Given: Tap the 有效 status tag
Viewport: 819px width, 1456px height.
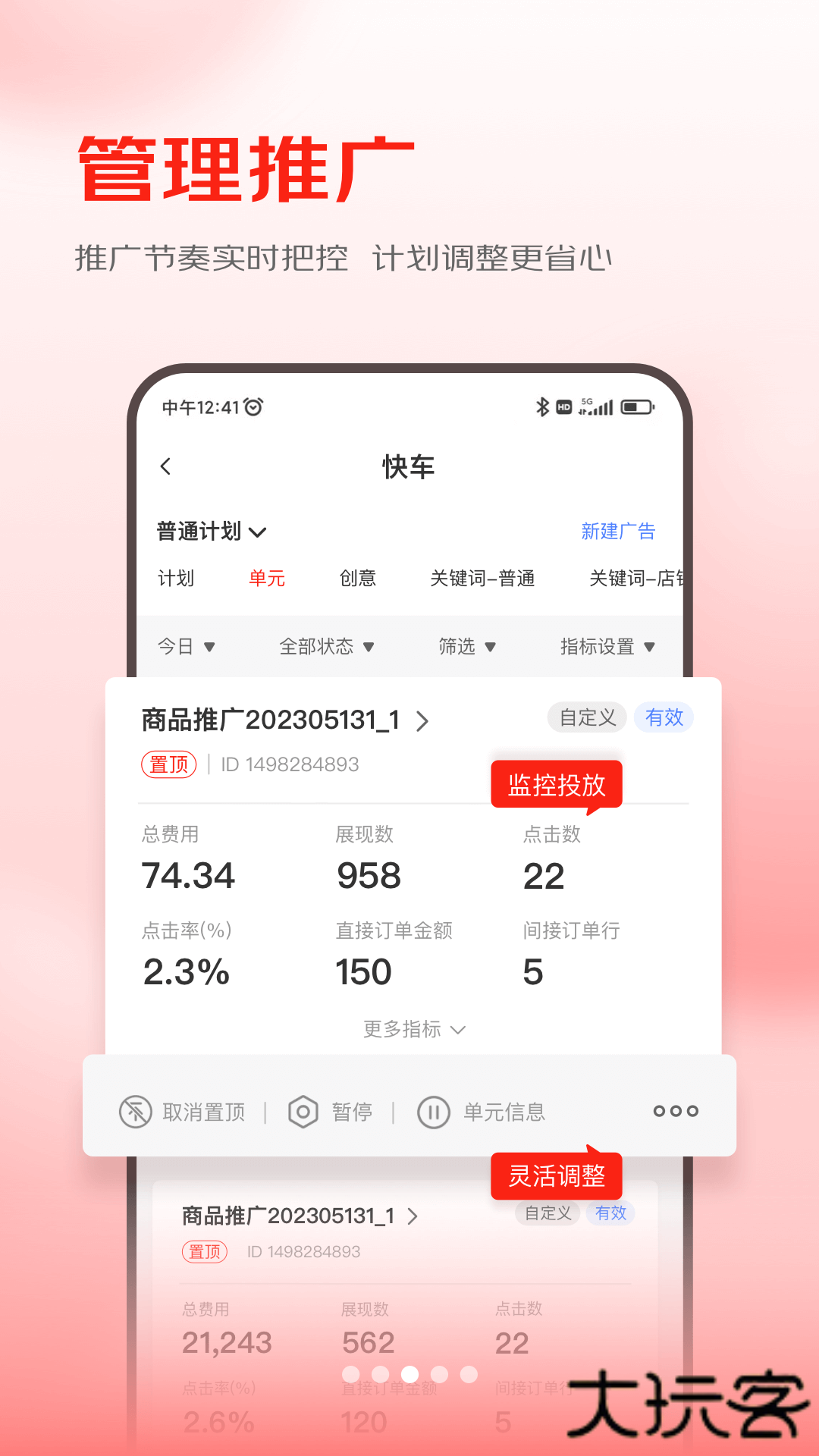Looking at the screenshot, I should click(664, 717).
